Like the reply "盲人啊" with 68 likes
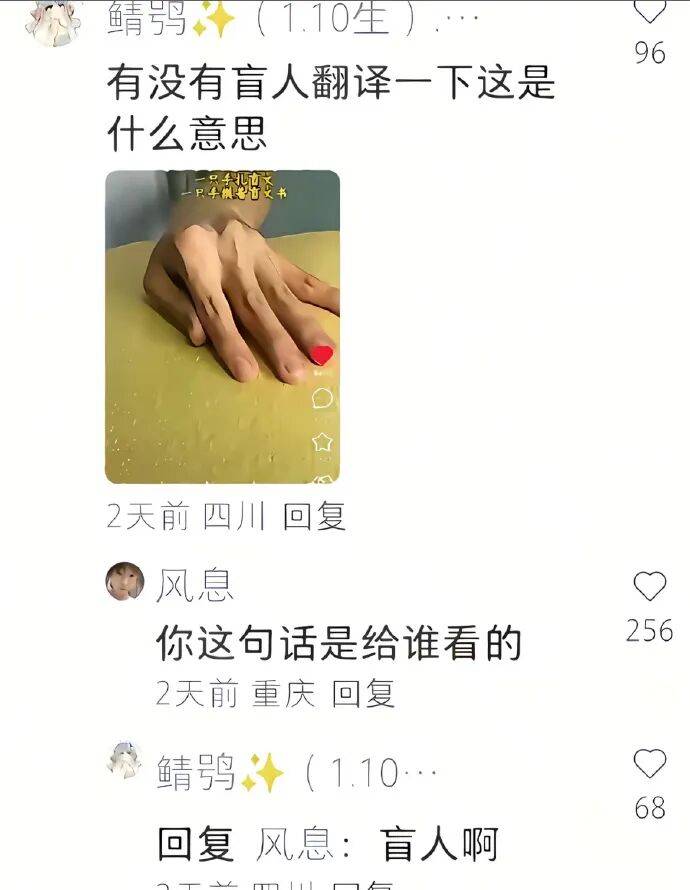The height and width of the screenshot is (890, 690). (650, 765)
